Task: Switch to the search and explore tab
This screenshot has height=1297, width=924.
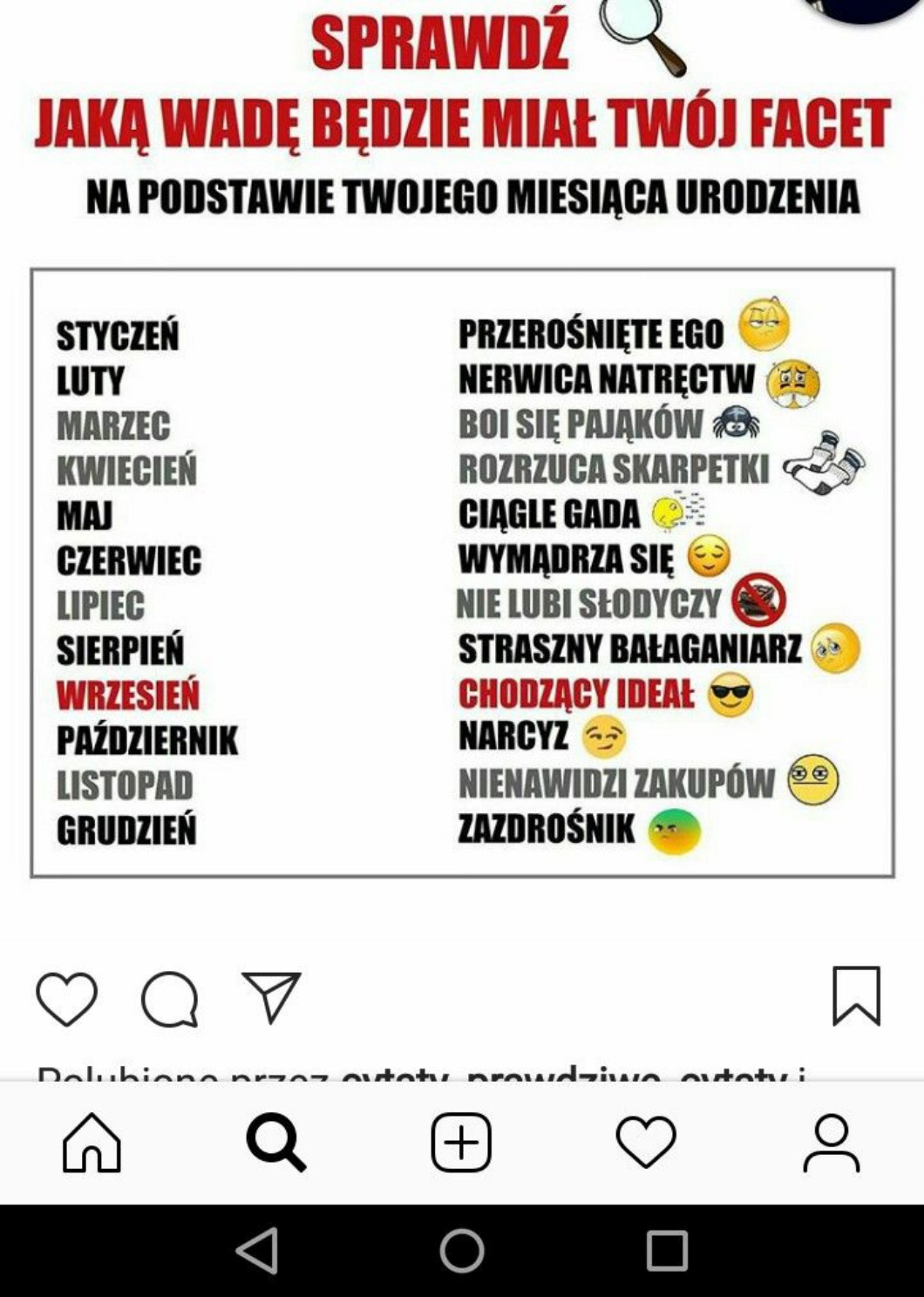Action: [276, 1143]
